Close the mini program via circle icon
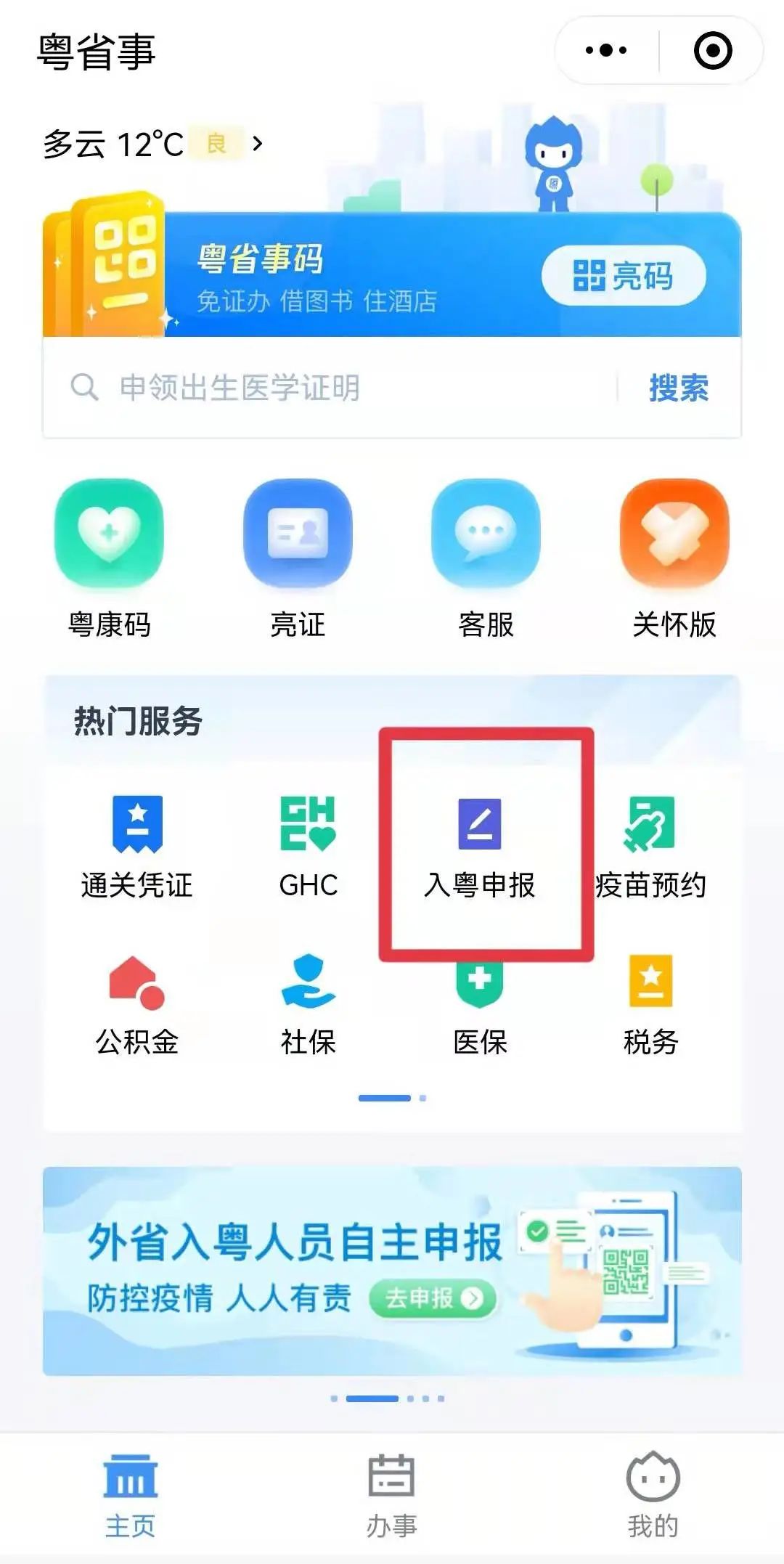This screenshot has width=784, height=1564. (x=712, y=51)
